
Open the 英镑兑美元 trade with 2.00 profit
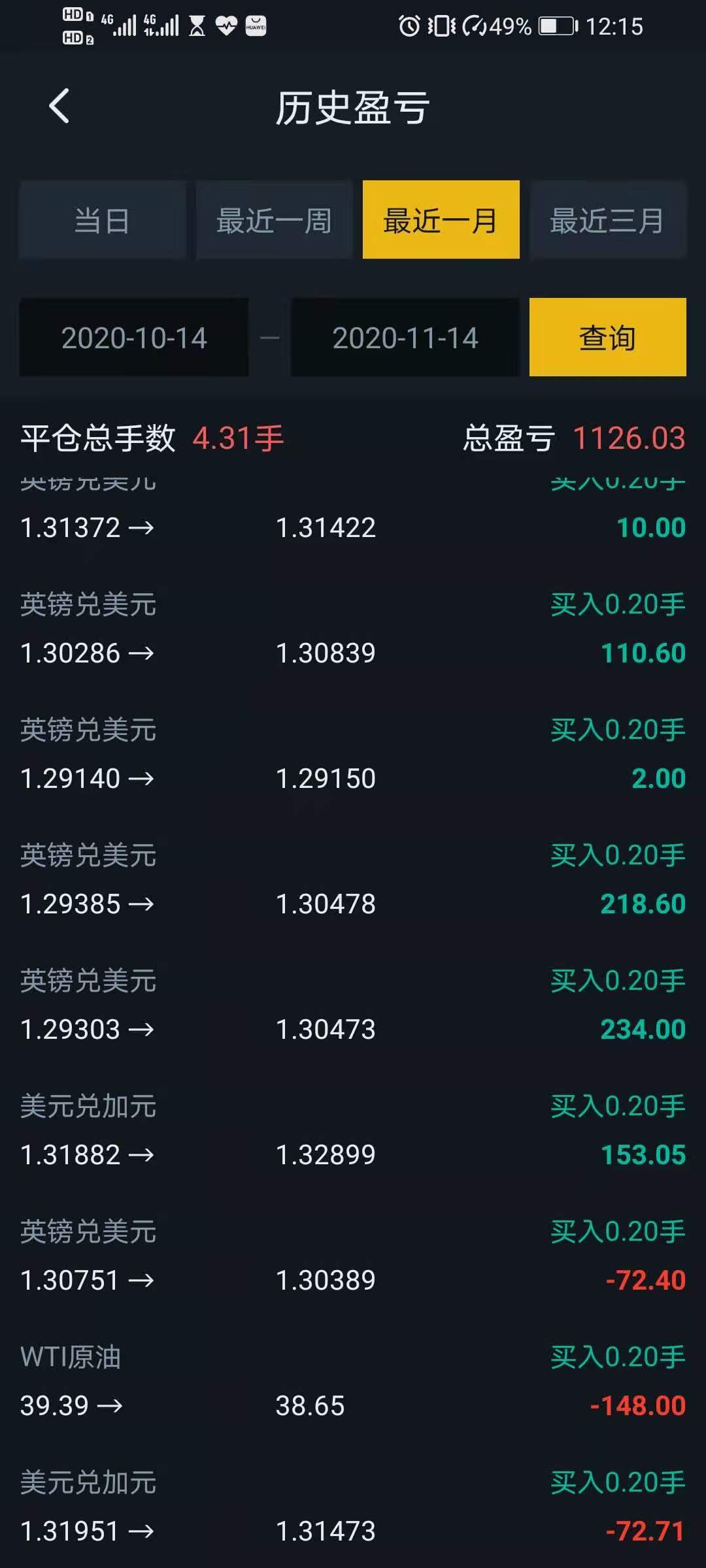[353, 754]
